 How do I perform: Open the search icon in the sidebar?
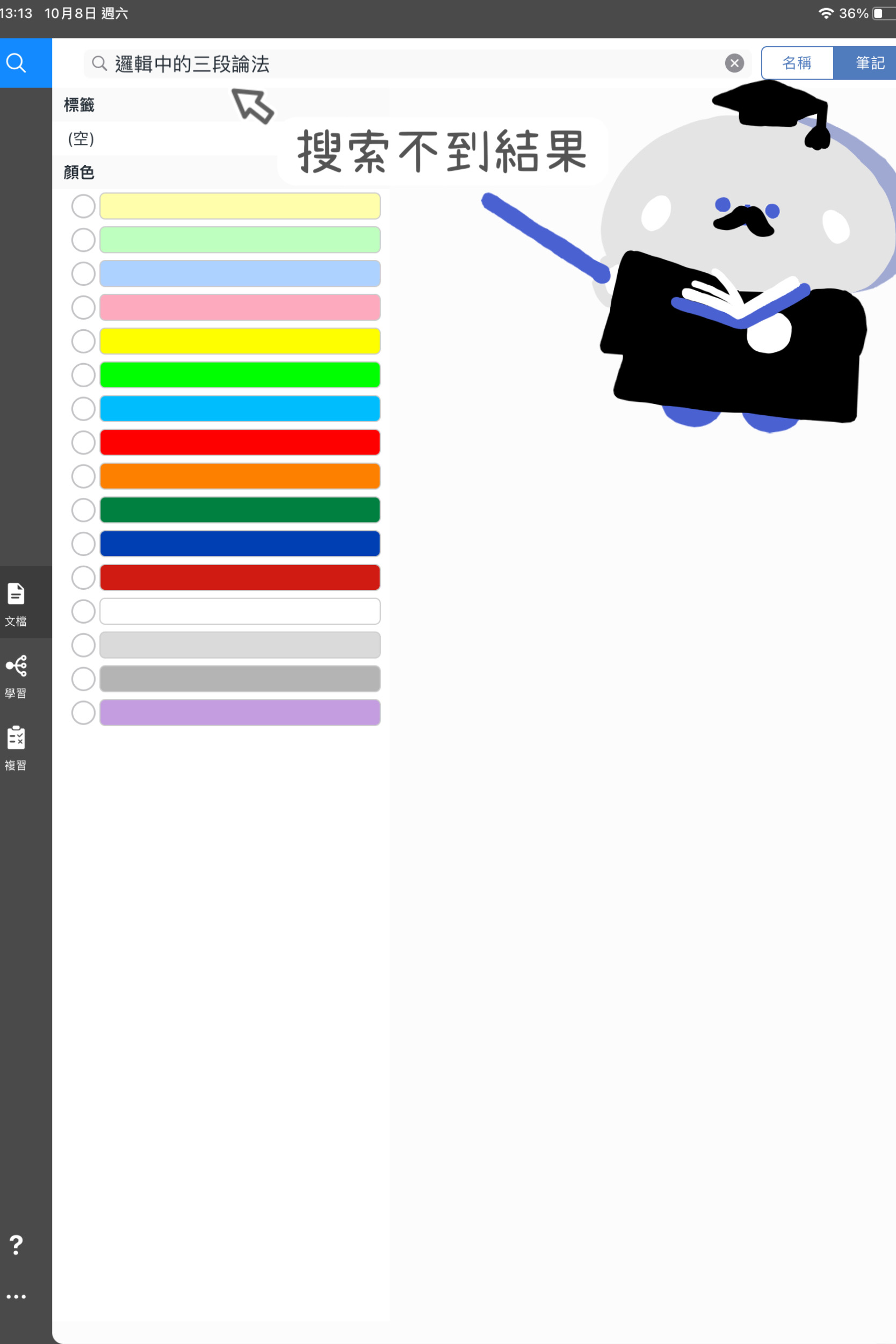coord(16,63)
